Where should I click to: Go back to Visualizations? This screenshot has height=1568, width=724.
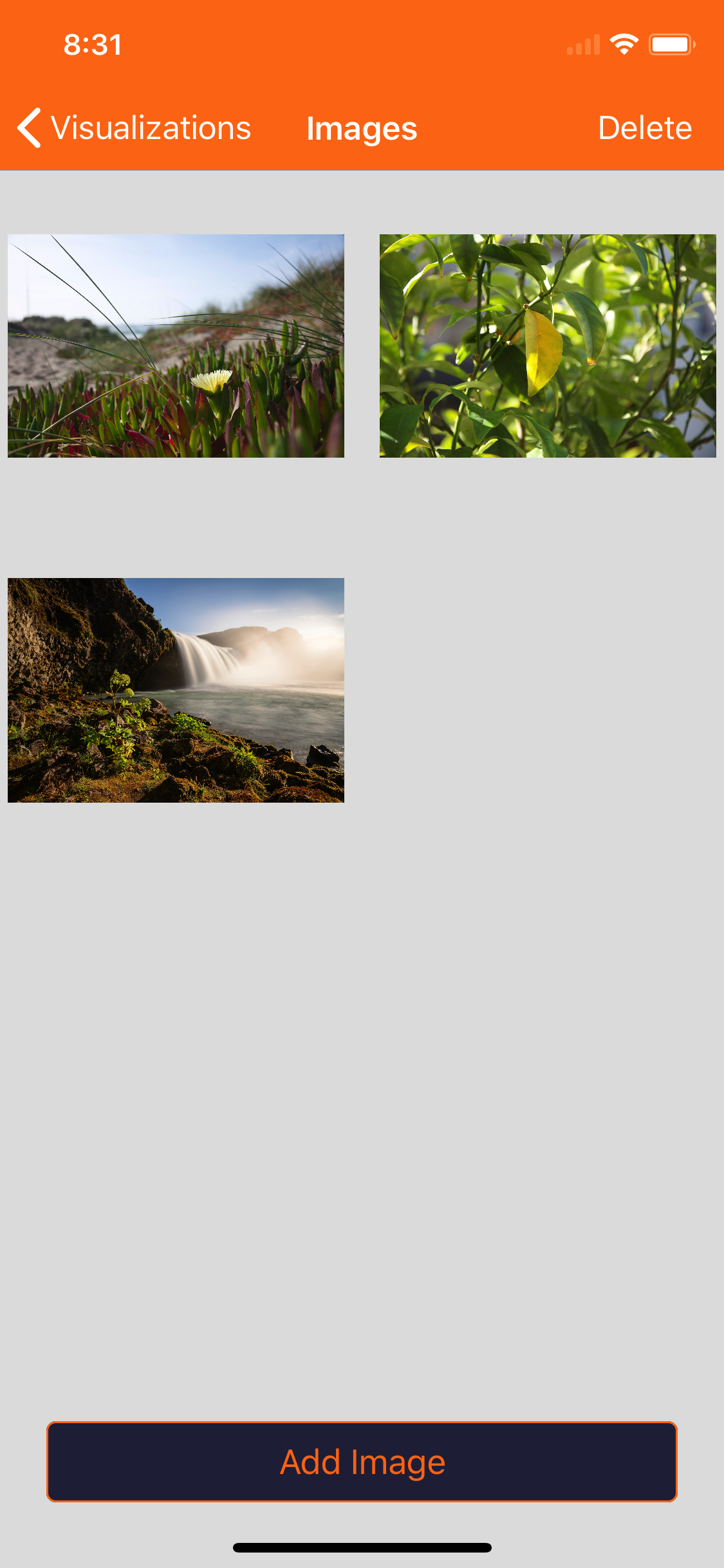[134, 128]
